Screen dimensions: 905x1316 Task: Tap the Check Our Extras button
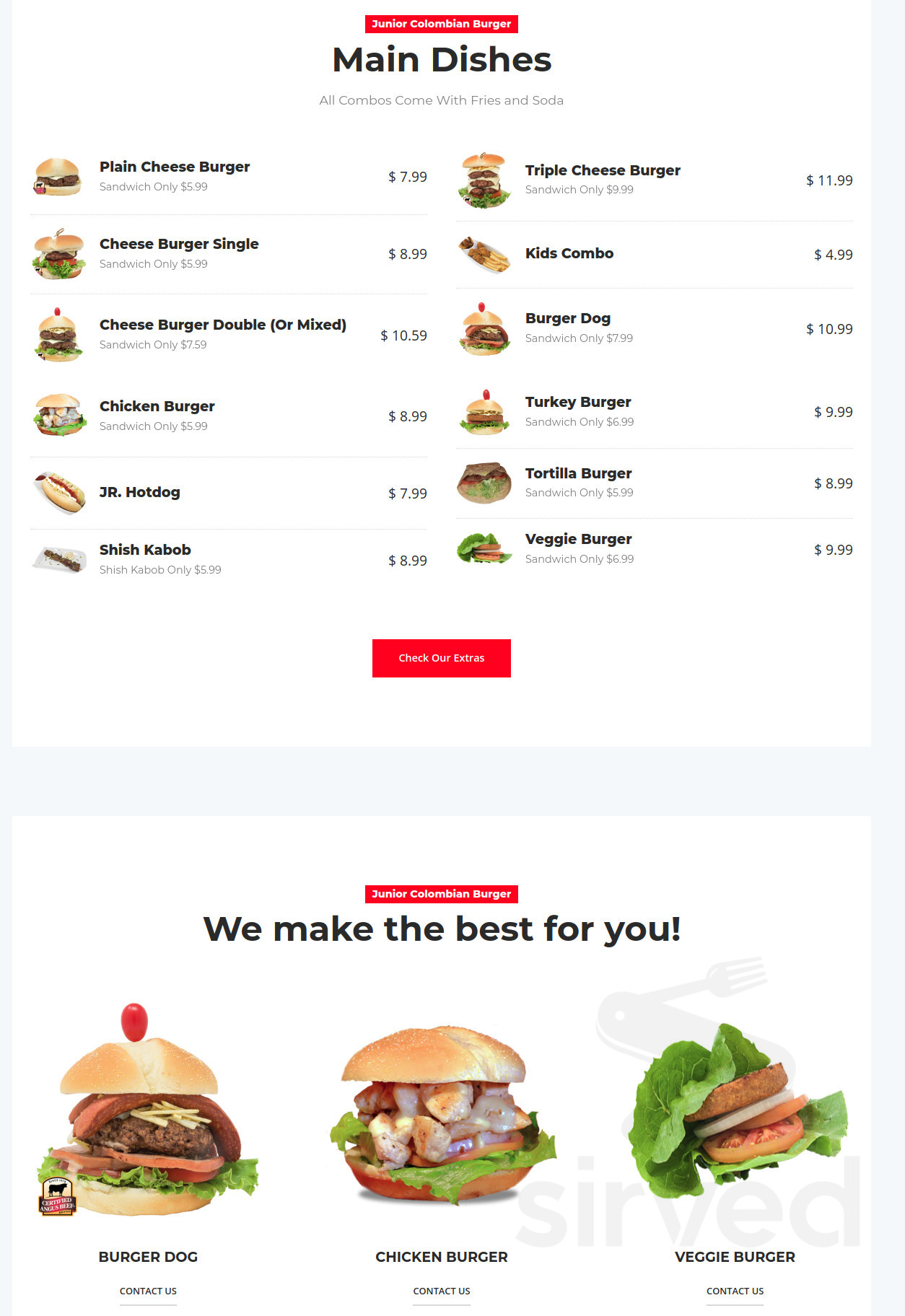coord(441,658)
